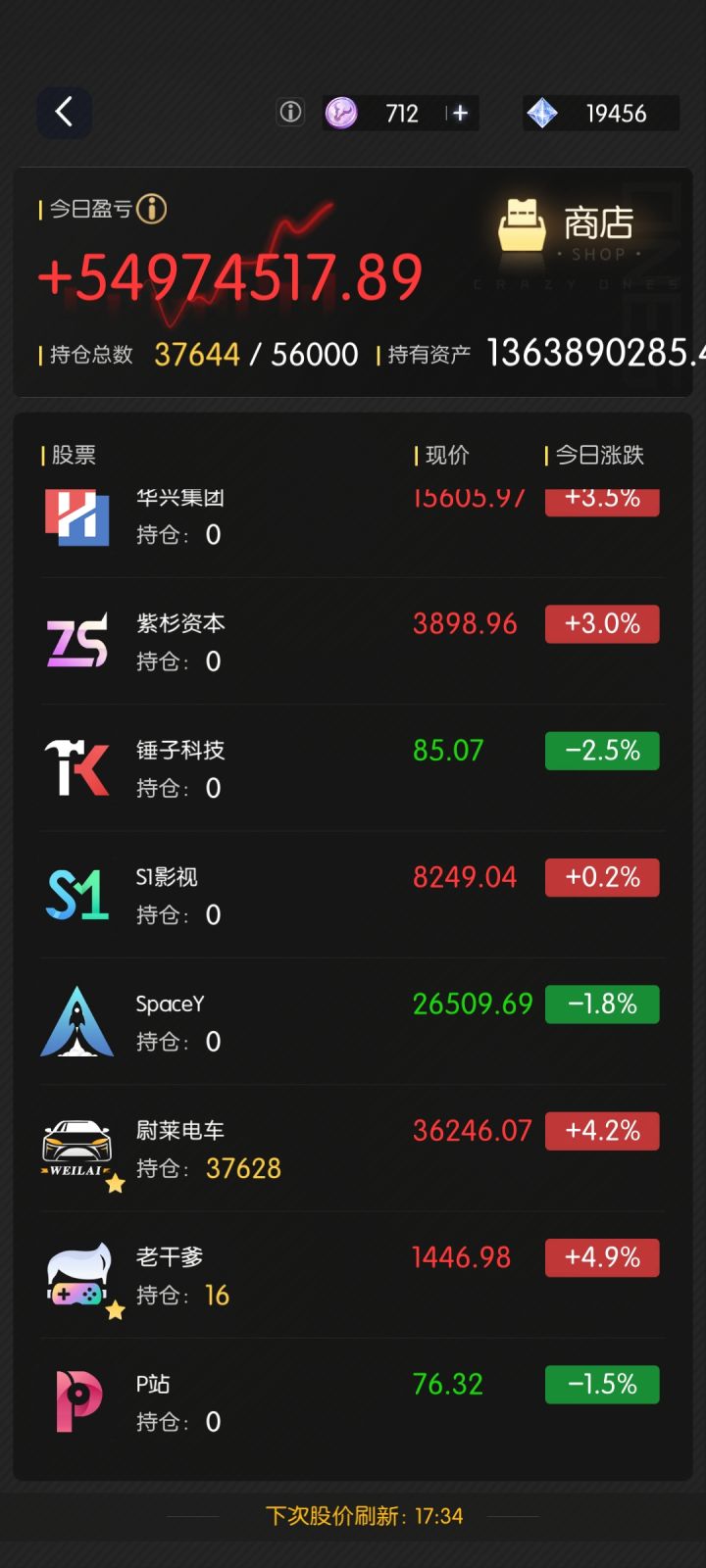Tap the P站 logo icon
The width and height of the screenshot is (706, 1568).
click(76, 1402)
